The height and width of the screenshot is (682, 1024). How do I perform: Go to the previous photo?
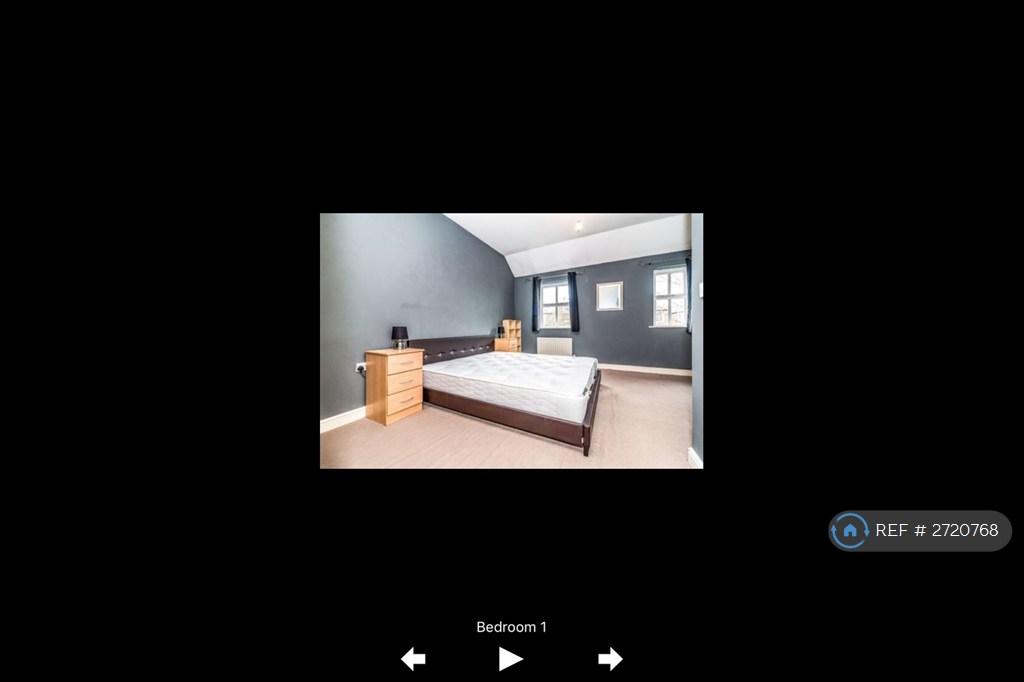tap(413, 659)
